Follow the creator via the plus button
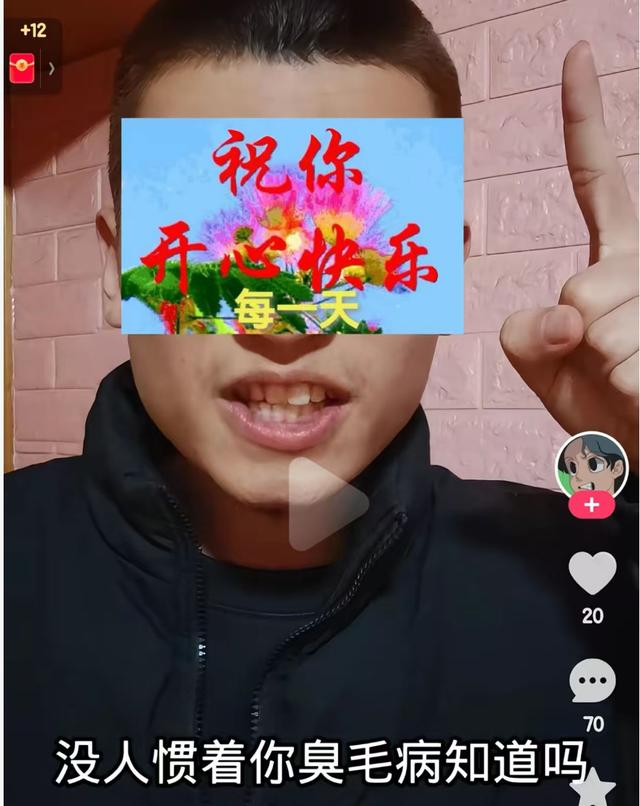Viewport: 640px width, 806px height. pyautogui.click(x=591, y=505)
